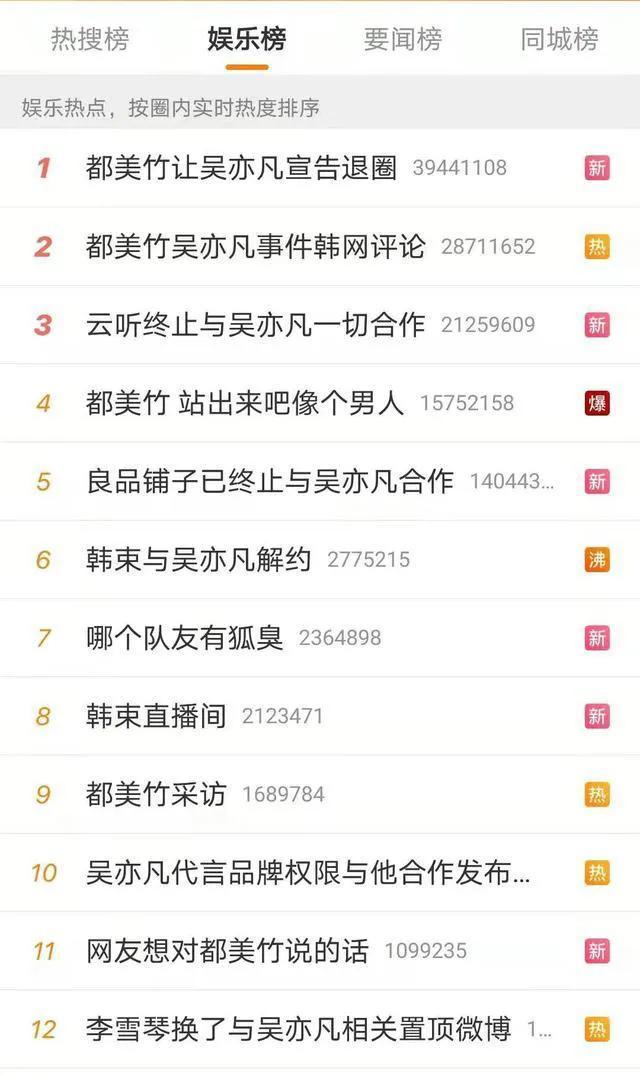
Task: Open the 同城榜 tab
Action: 560,39
